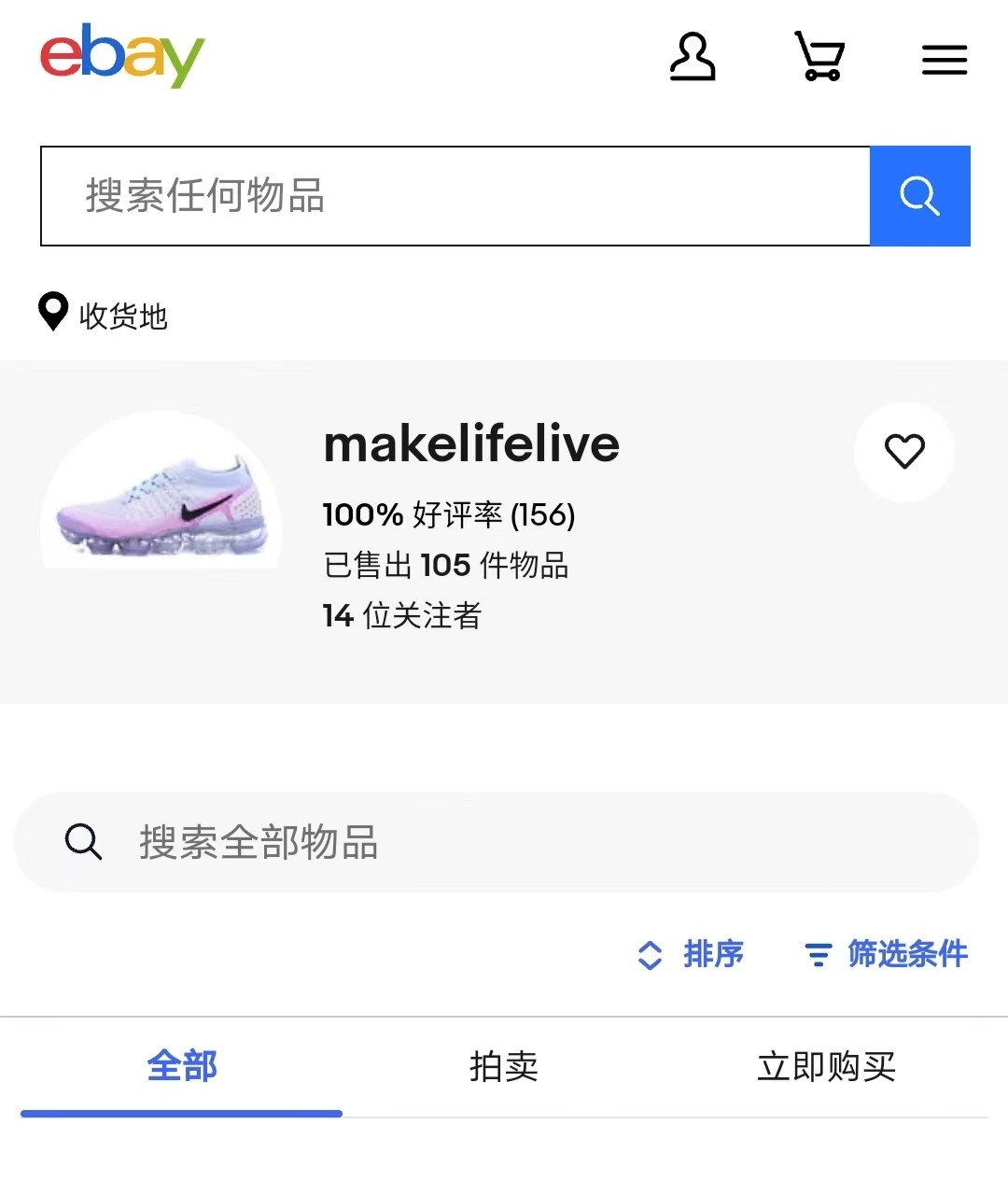
Task: View the shopping cart
Action: click(x=819, y=58)
